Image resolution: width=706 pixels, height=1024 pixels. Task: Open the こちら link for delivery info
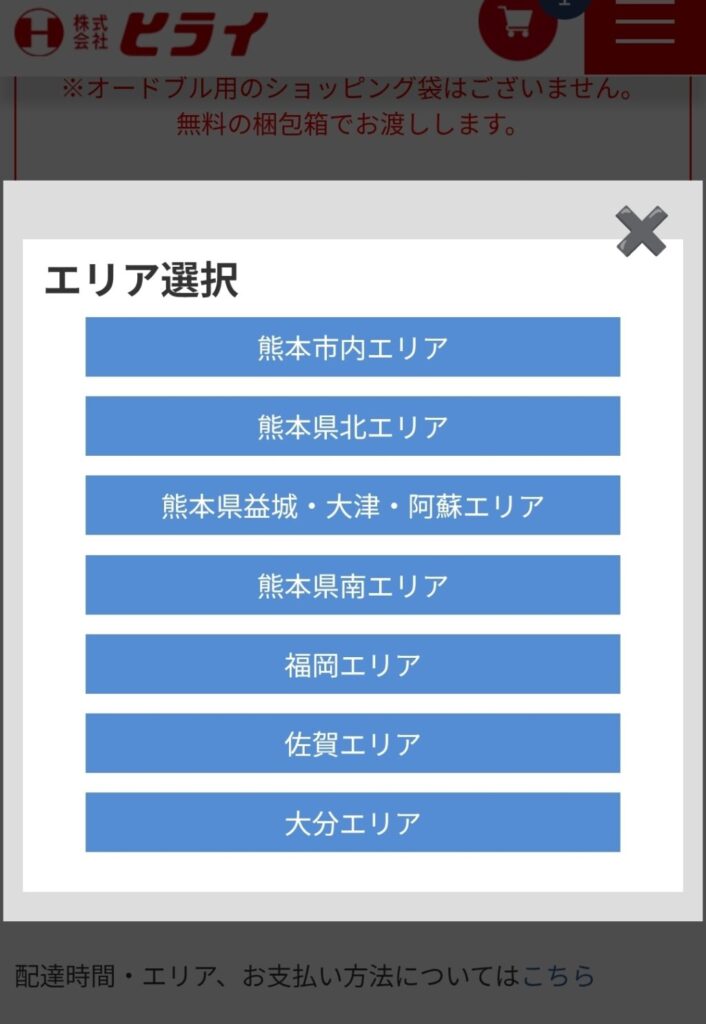(x=558, y=975)
